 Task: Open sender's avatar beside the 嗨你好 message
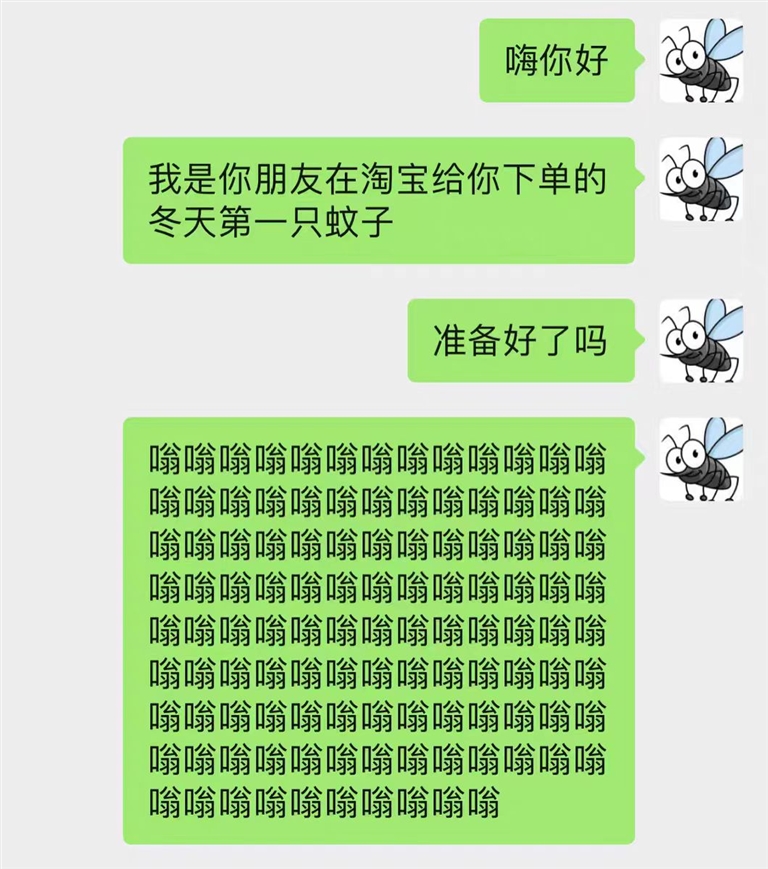tap(701, 60)
